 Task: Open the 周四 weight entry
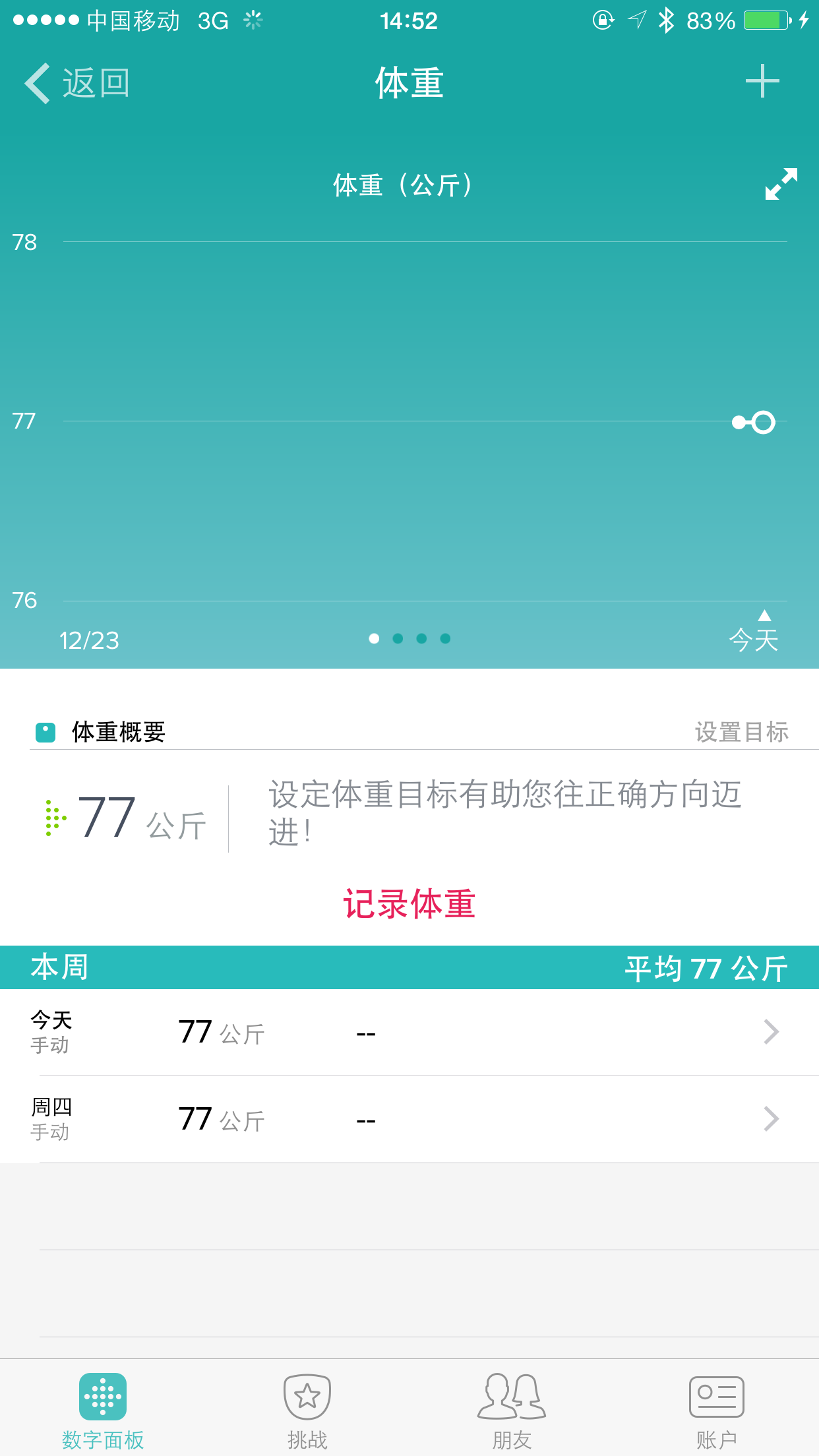pyautogui.click(x=409, y=1119)
